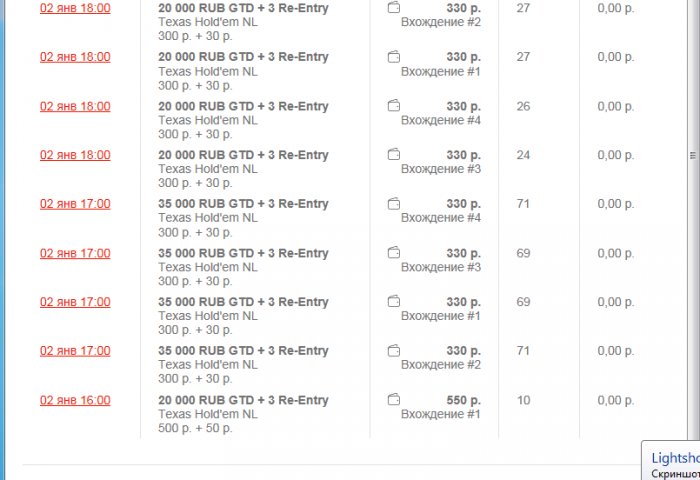Open 02 янв 17:00 link with Вхождение #3
This screenshot has width=700, height=480.
[75, 253]
